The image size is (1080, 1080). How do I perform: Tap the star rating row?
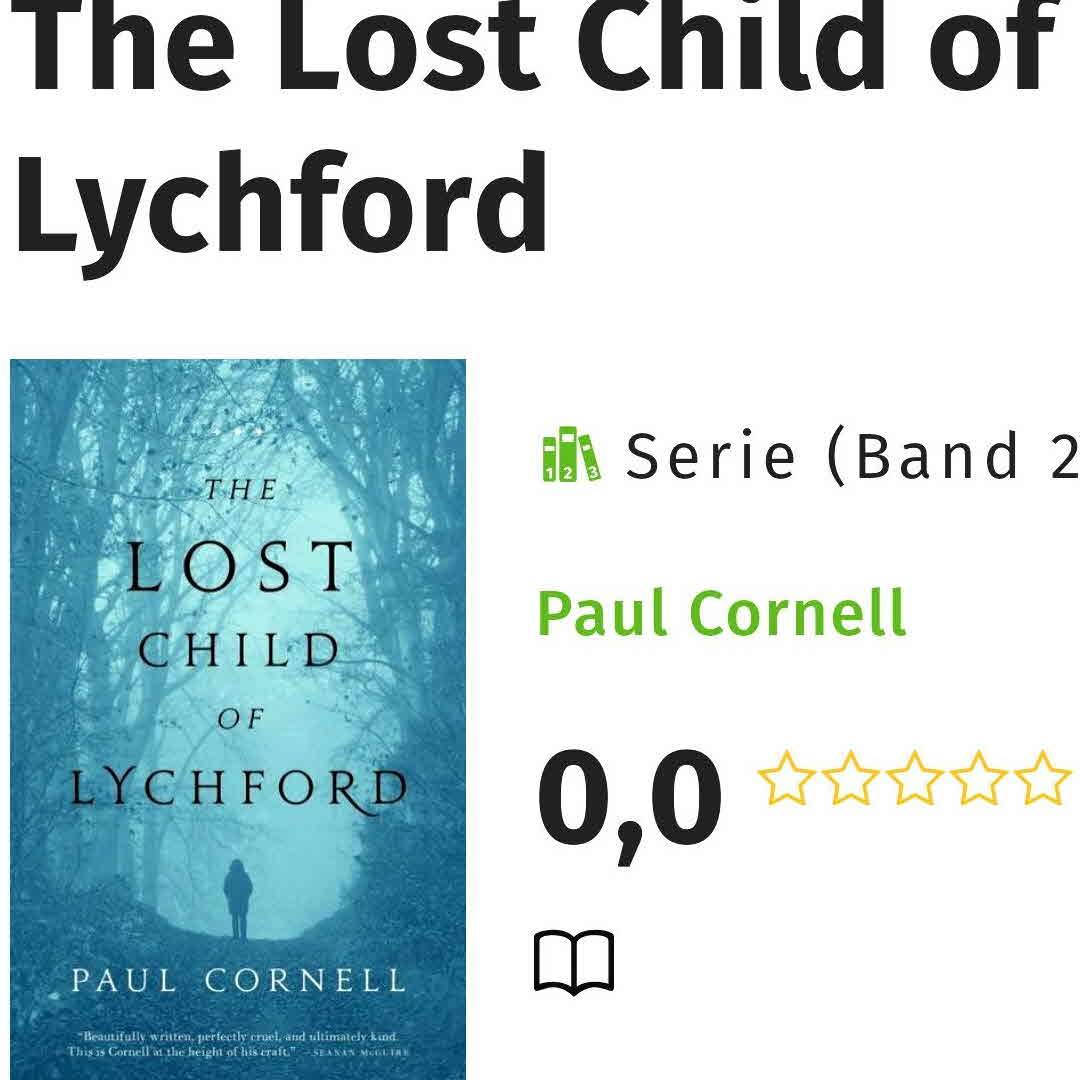[912, 781]
